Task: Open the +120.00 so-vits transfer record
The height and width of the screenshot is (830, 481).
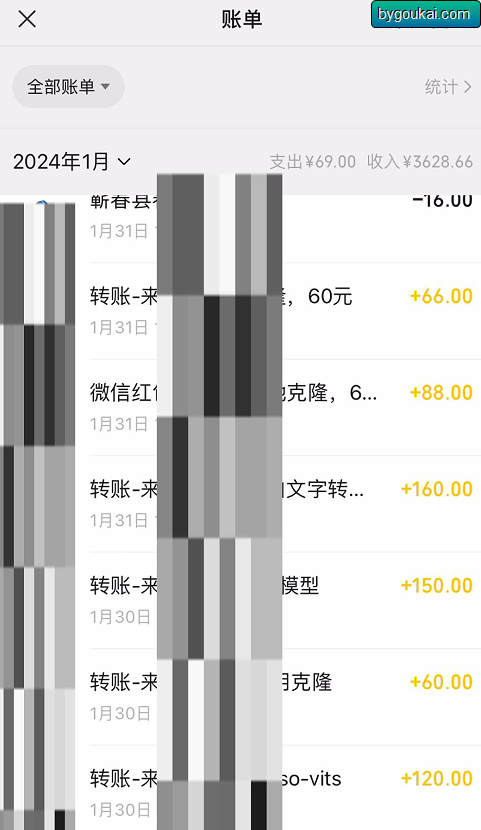Action: [x=240, y=788]
